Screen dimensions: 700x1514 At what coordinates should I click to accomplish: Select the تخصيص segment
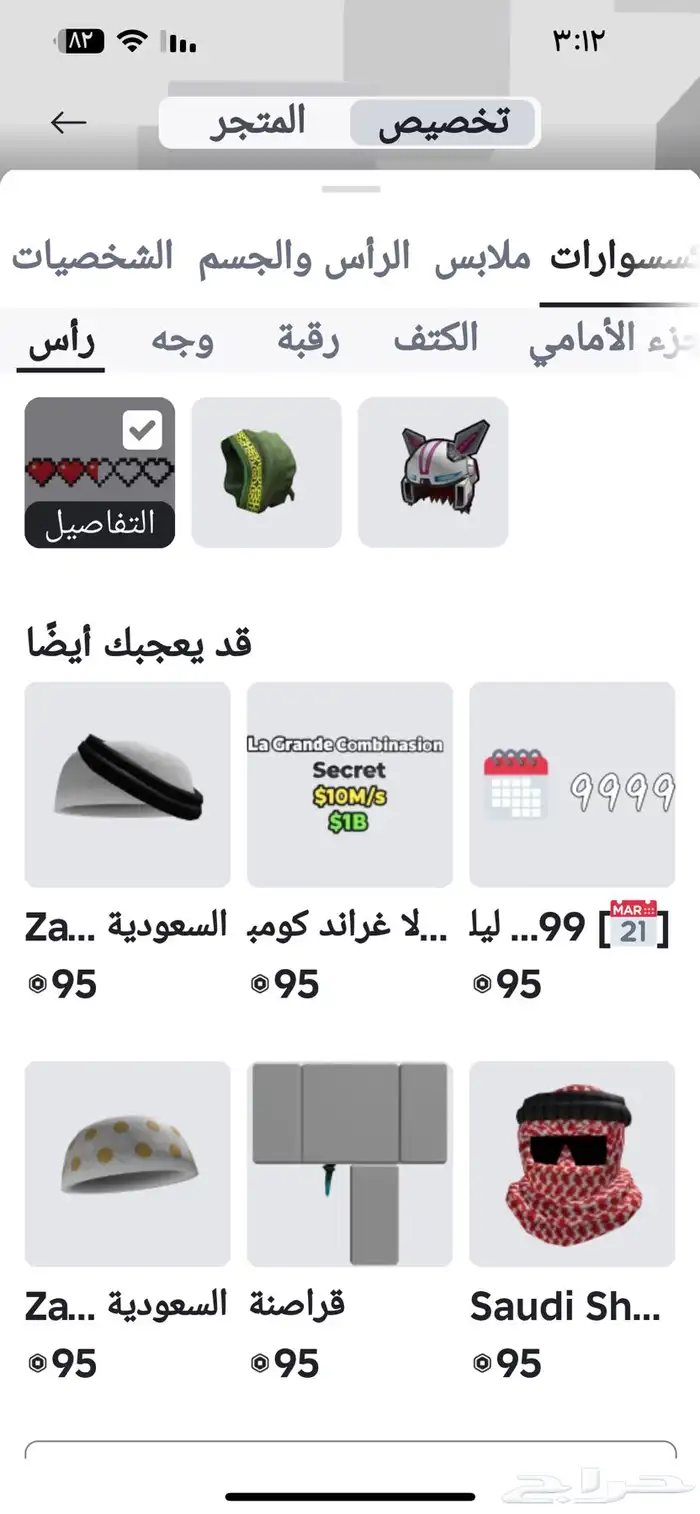(443, 123)
